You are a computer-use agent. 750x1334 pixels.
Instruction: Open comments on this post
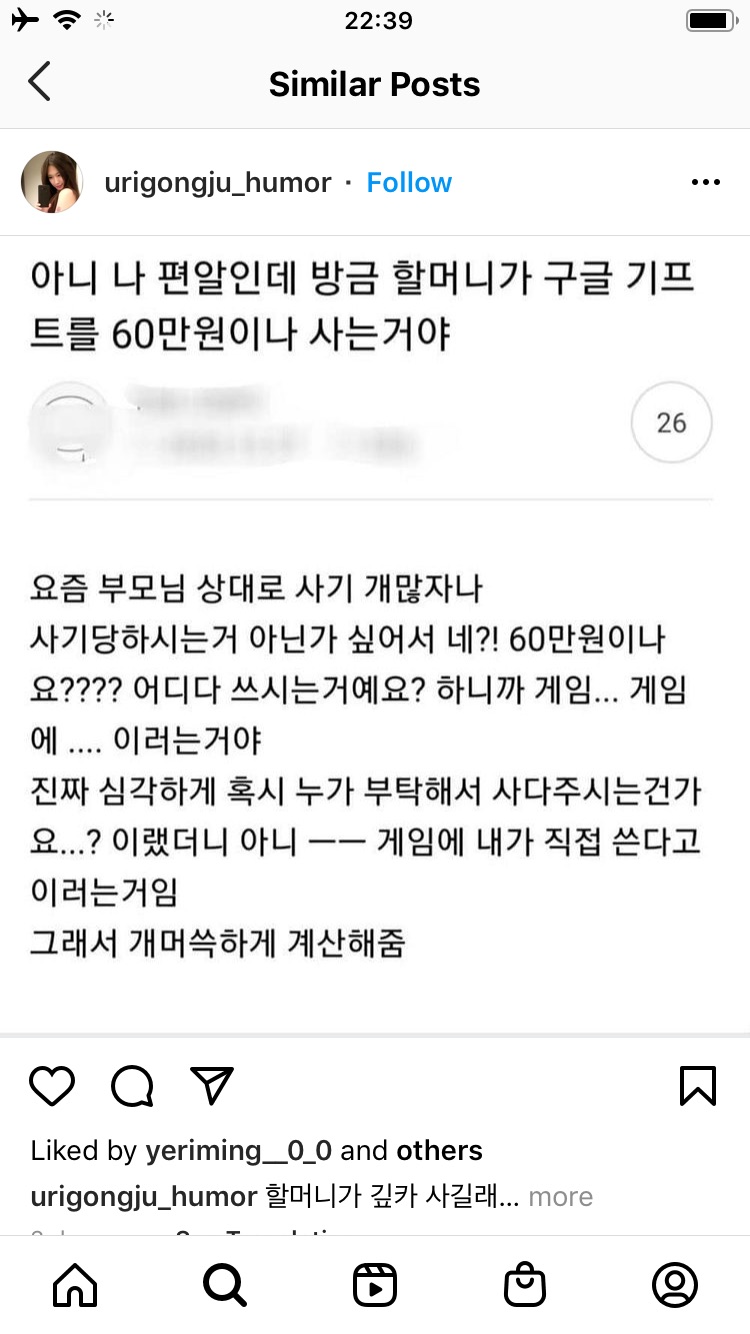(132, 1086)
